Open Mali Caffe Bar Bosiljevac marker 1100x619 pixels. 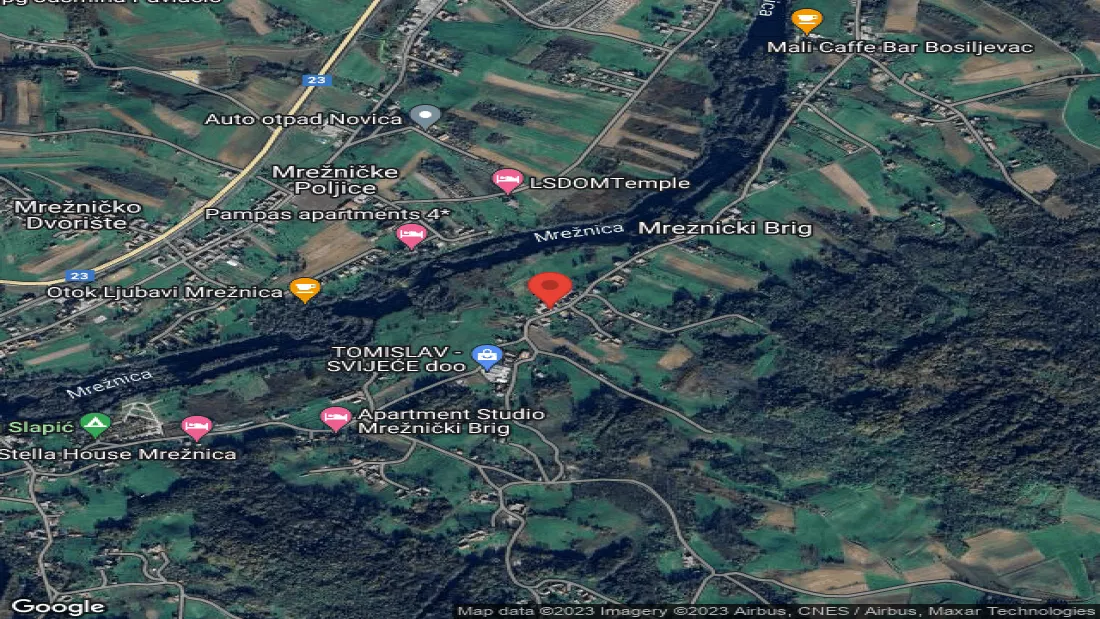(x=806, y=19)
